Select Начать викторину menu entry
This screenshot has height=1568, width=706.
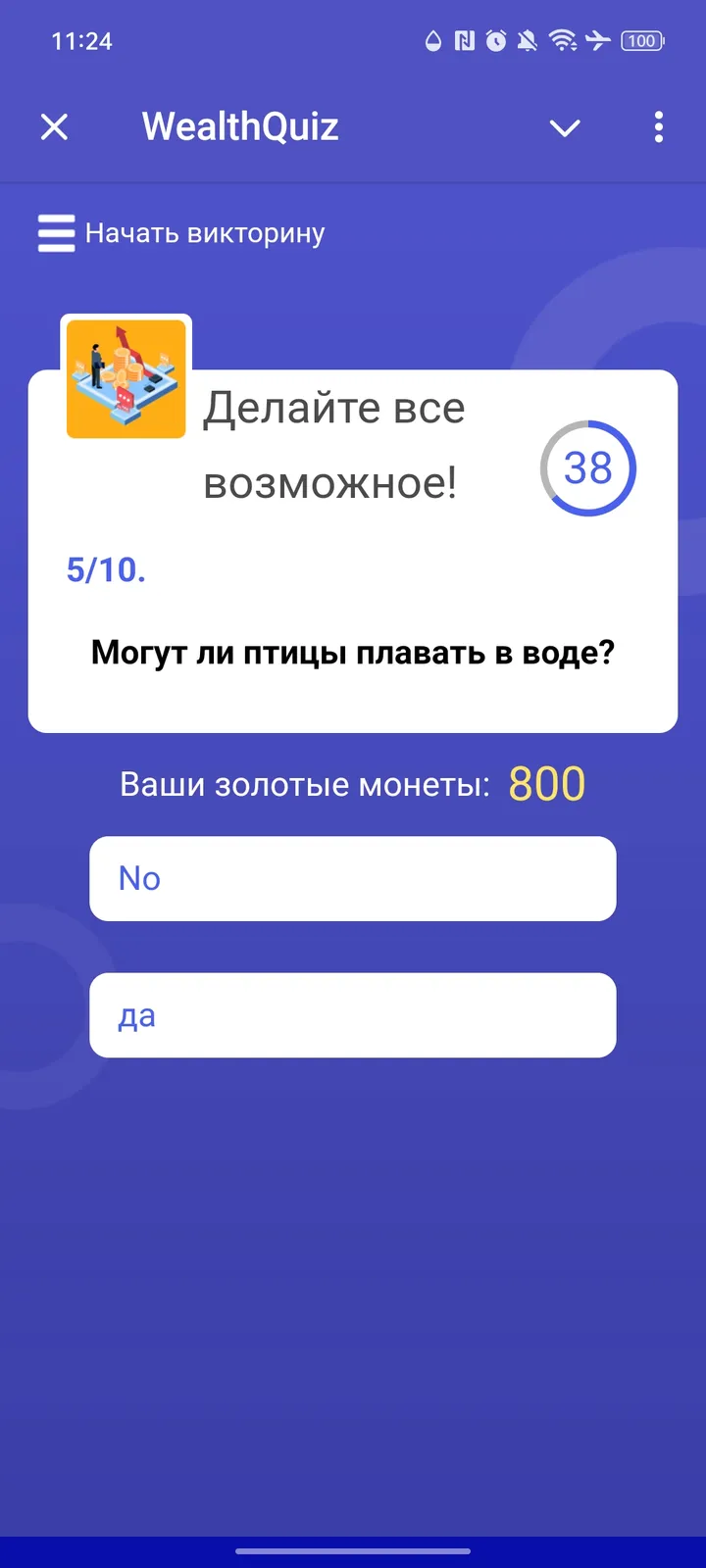(205, 233)
